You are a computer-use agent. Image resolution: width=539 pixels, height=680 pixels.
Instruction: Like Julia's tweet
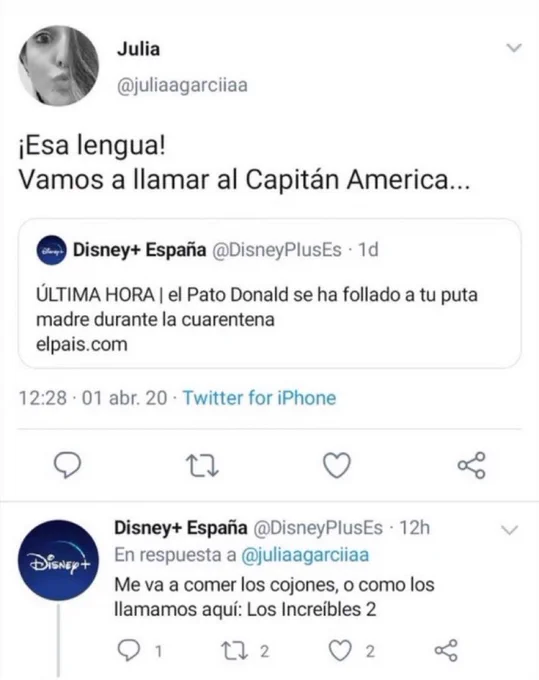click(x=337, y=465)
